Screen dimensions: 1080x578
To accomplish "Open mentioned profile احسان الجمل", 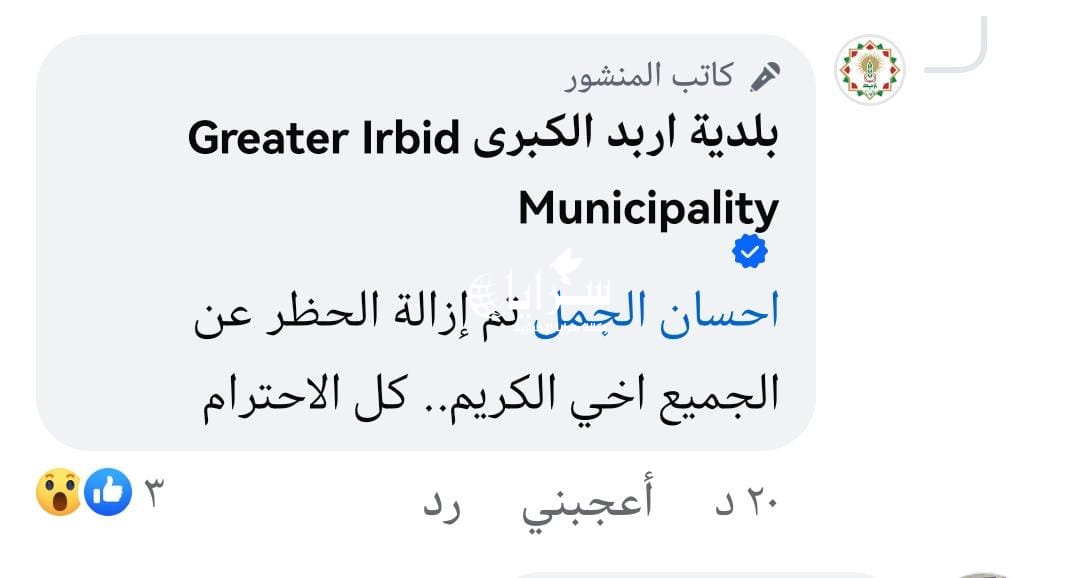I will click(655, 315).
